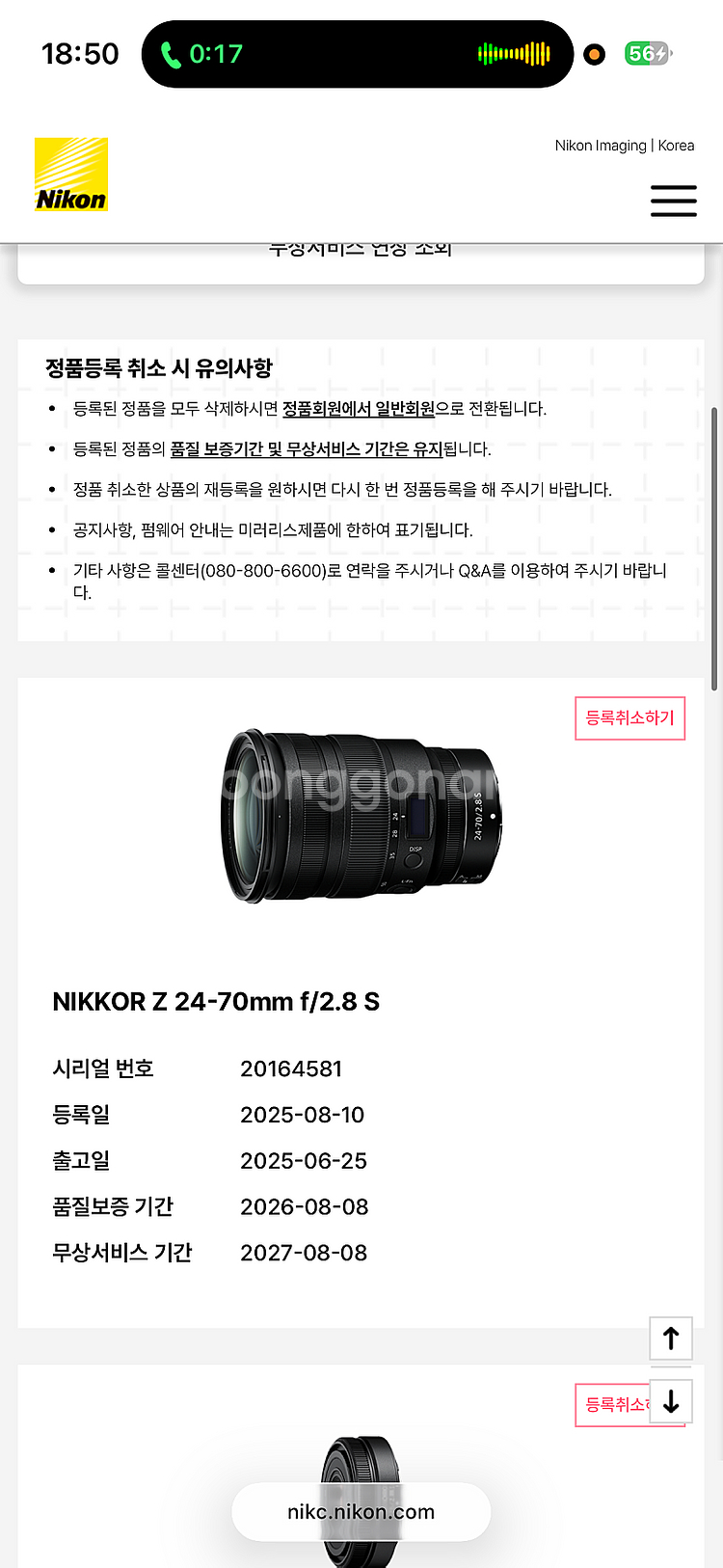Screen dimensions: 723x1568
Task: Tap the nikc.nikon.com address bar
Action: click(361, 1512)
